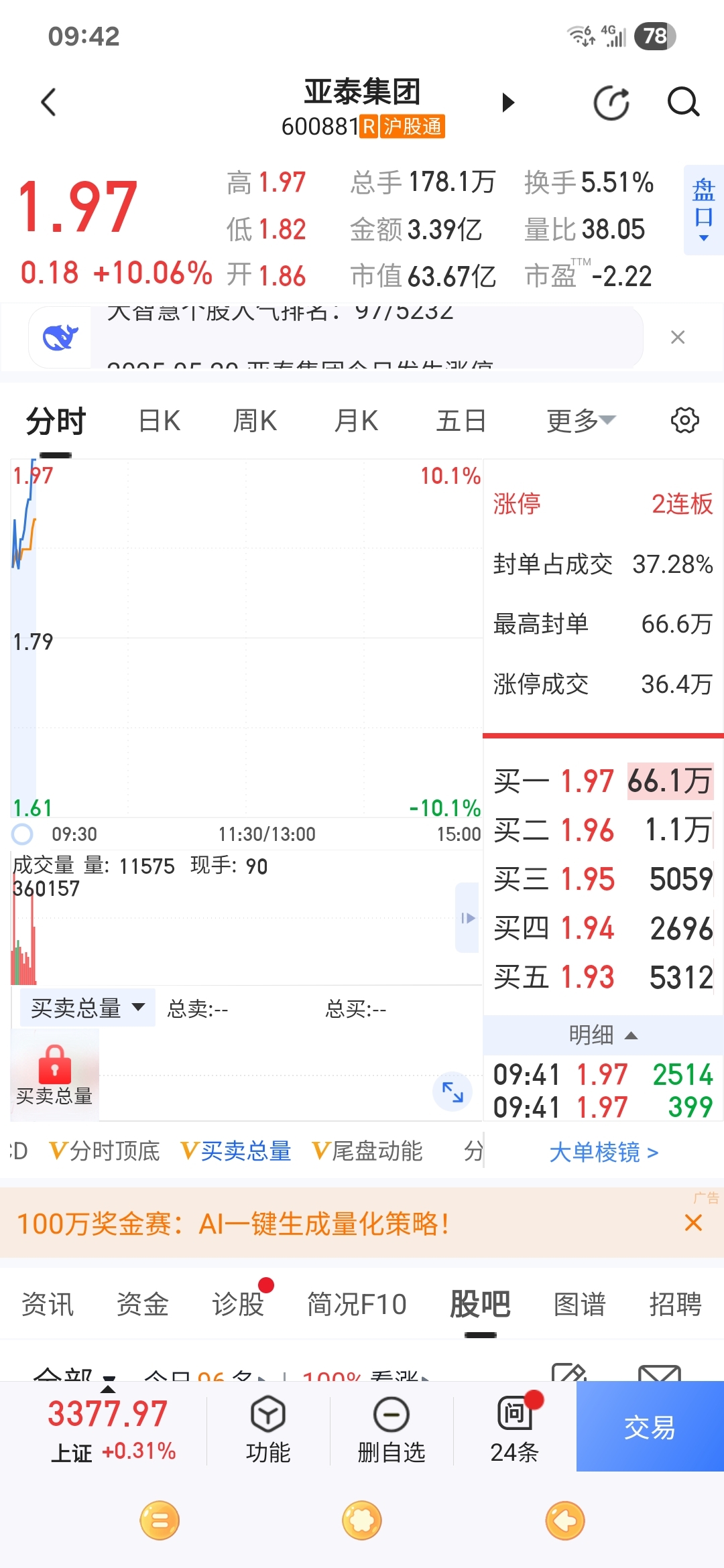Open the search magnifier icon
724x1568 pixels.
[683, 103]
